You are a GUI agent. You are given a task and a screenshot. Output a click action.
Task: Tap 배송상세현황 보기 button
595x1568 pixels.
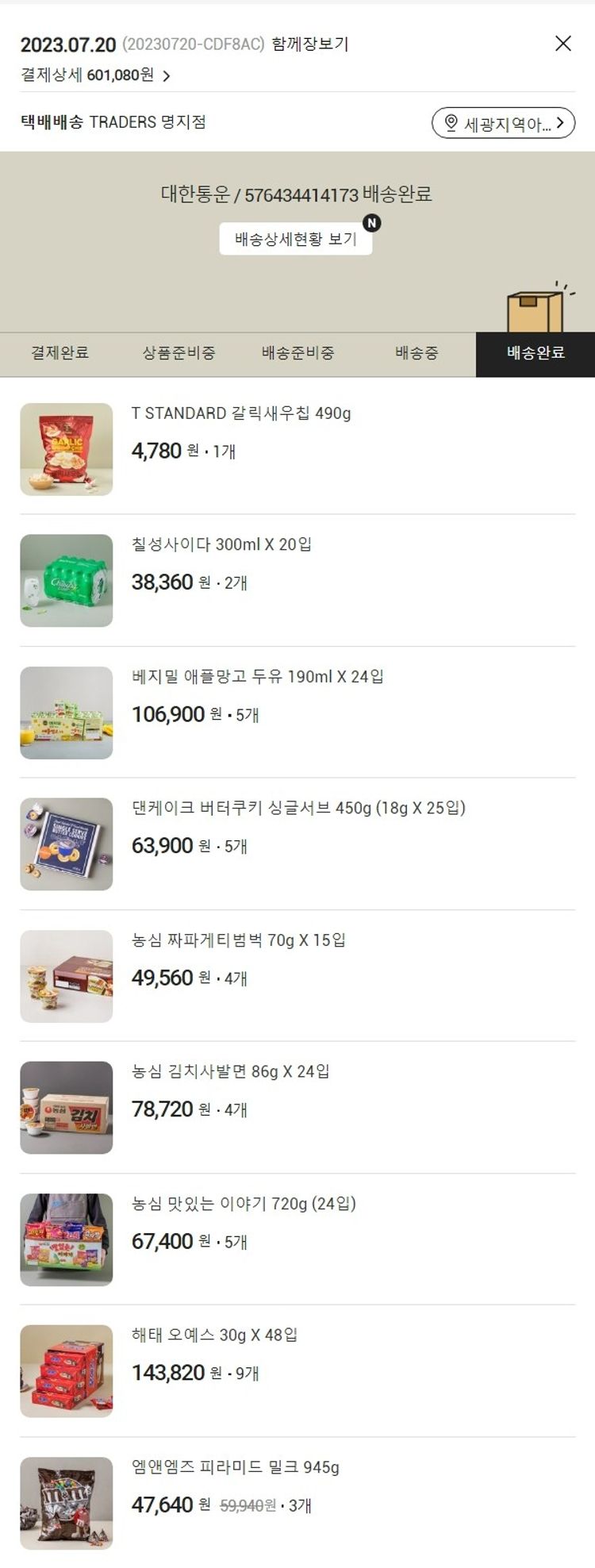click(x=295, y=239)
